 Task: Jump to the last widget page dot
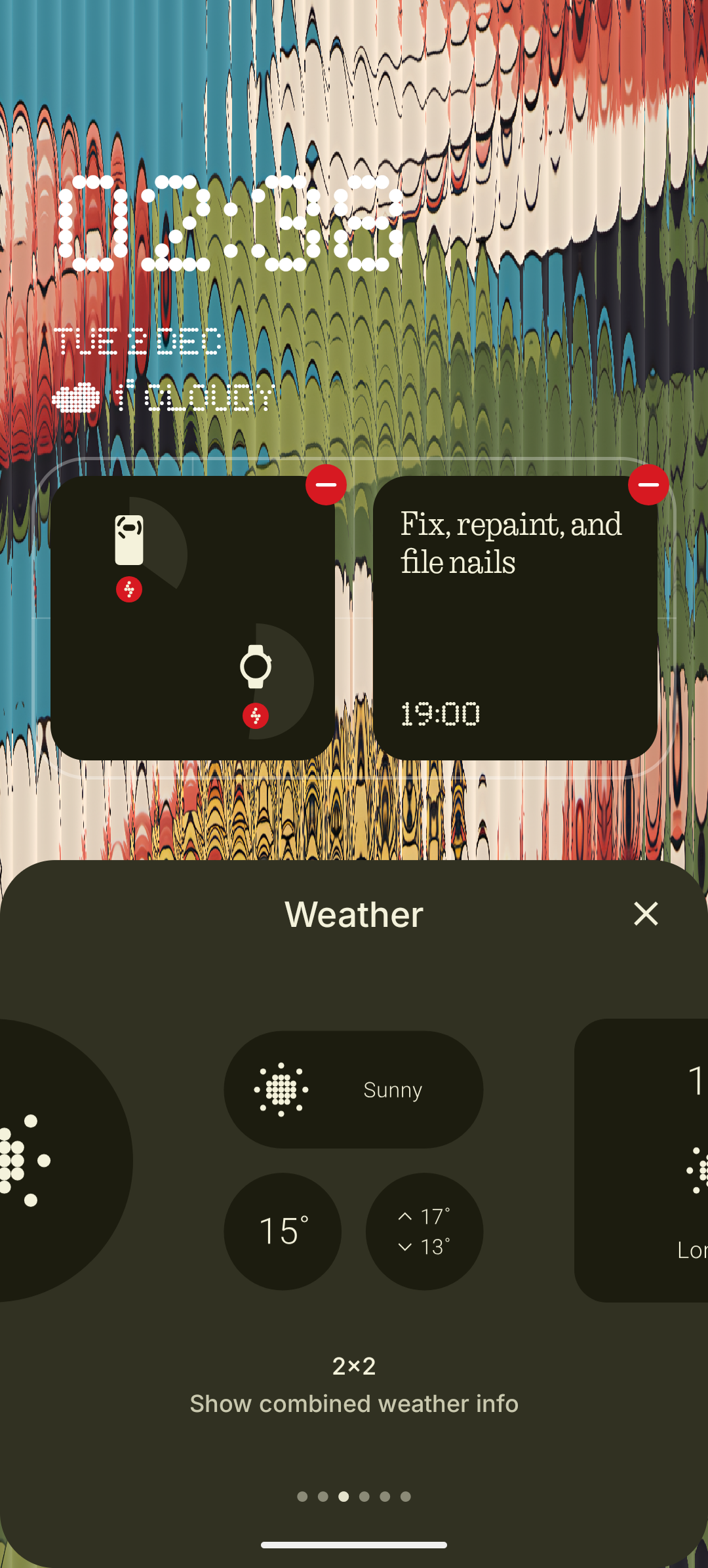pyautogui.click(x=406, y=1497)
